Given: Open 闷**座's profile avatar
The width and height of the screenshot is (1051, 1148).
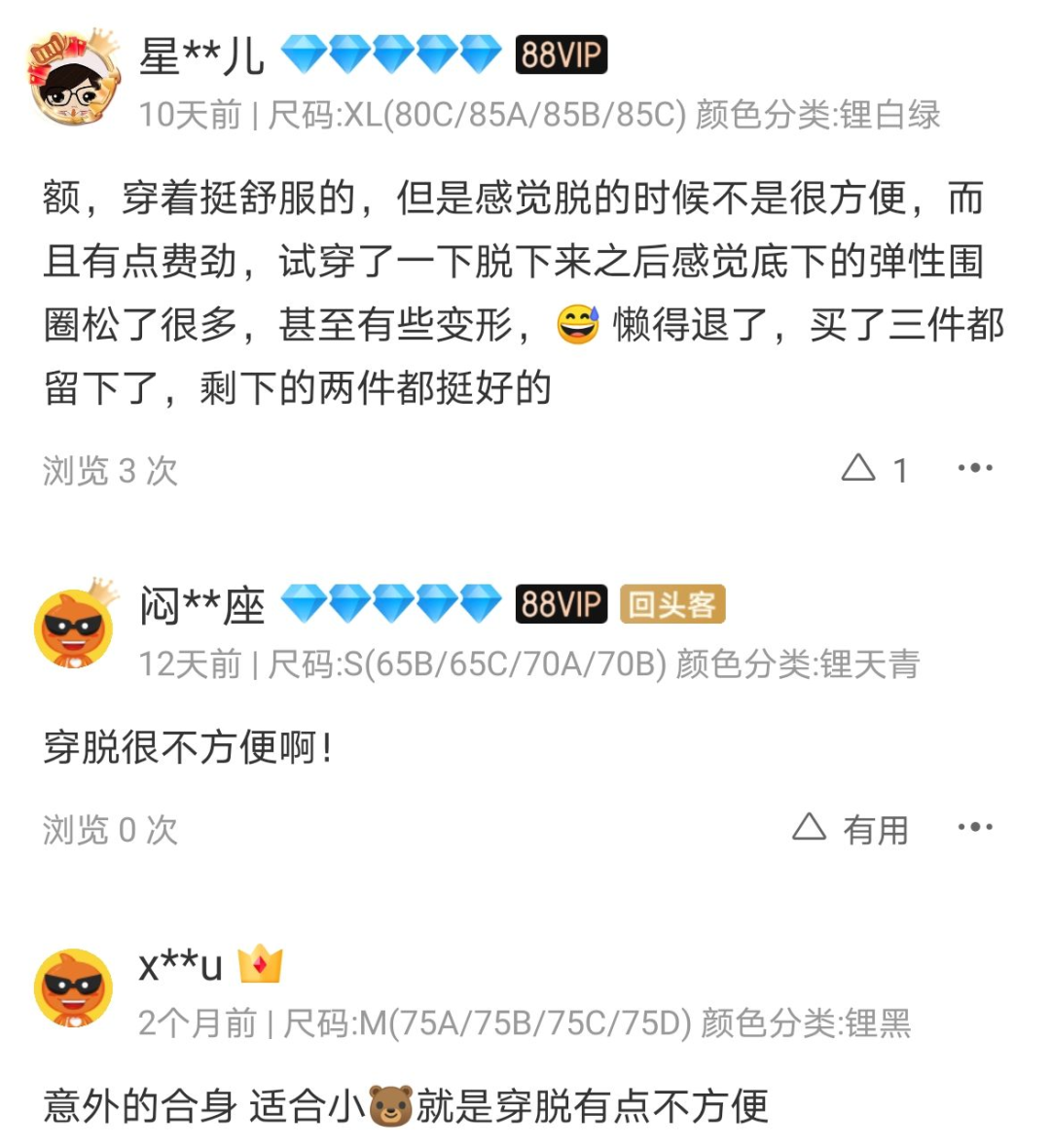Looking at the screenshot, I should 74,628.
